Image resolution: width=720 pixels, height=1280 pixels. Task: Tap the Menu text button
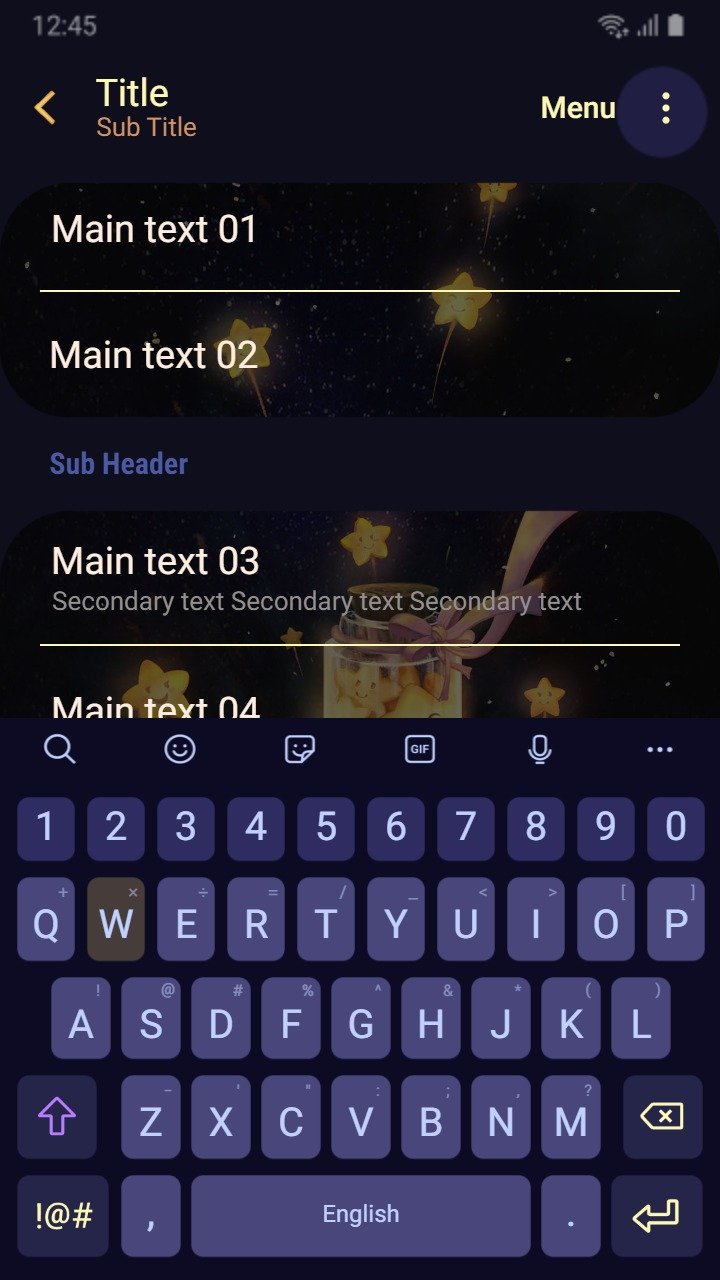(578, 108)
